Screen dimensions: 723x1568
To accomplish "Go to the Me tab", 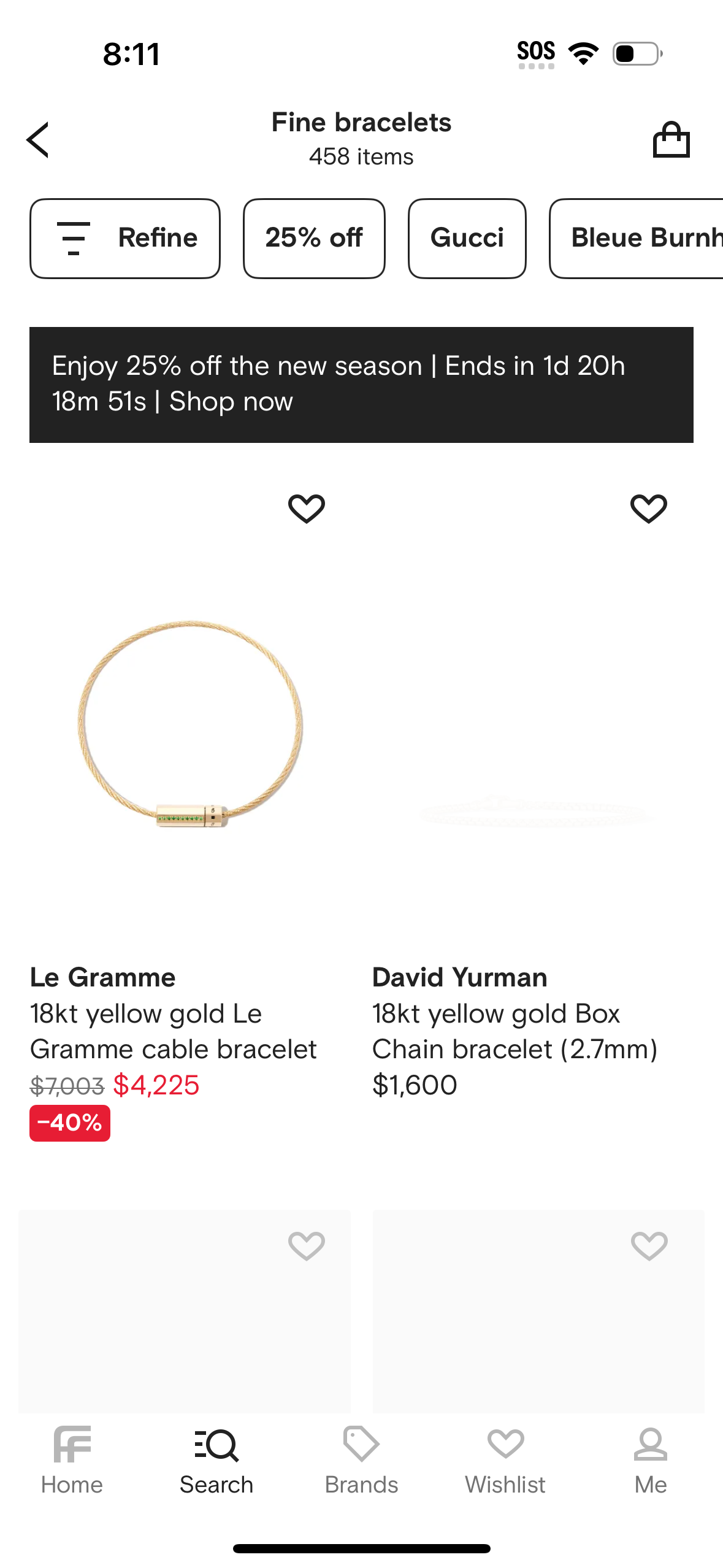I will click(650, 1461).
